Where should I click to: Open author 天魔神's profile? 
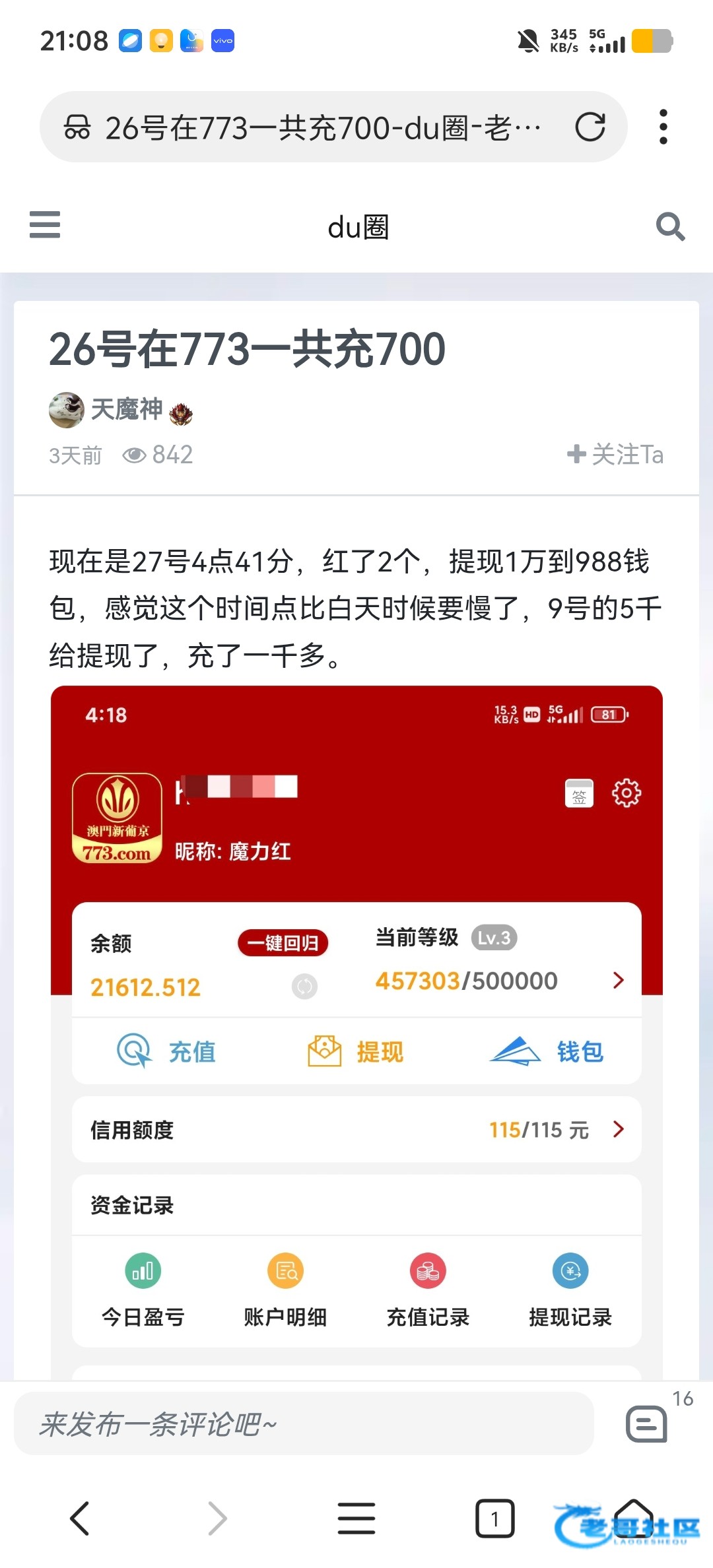[125, 410]
